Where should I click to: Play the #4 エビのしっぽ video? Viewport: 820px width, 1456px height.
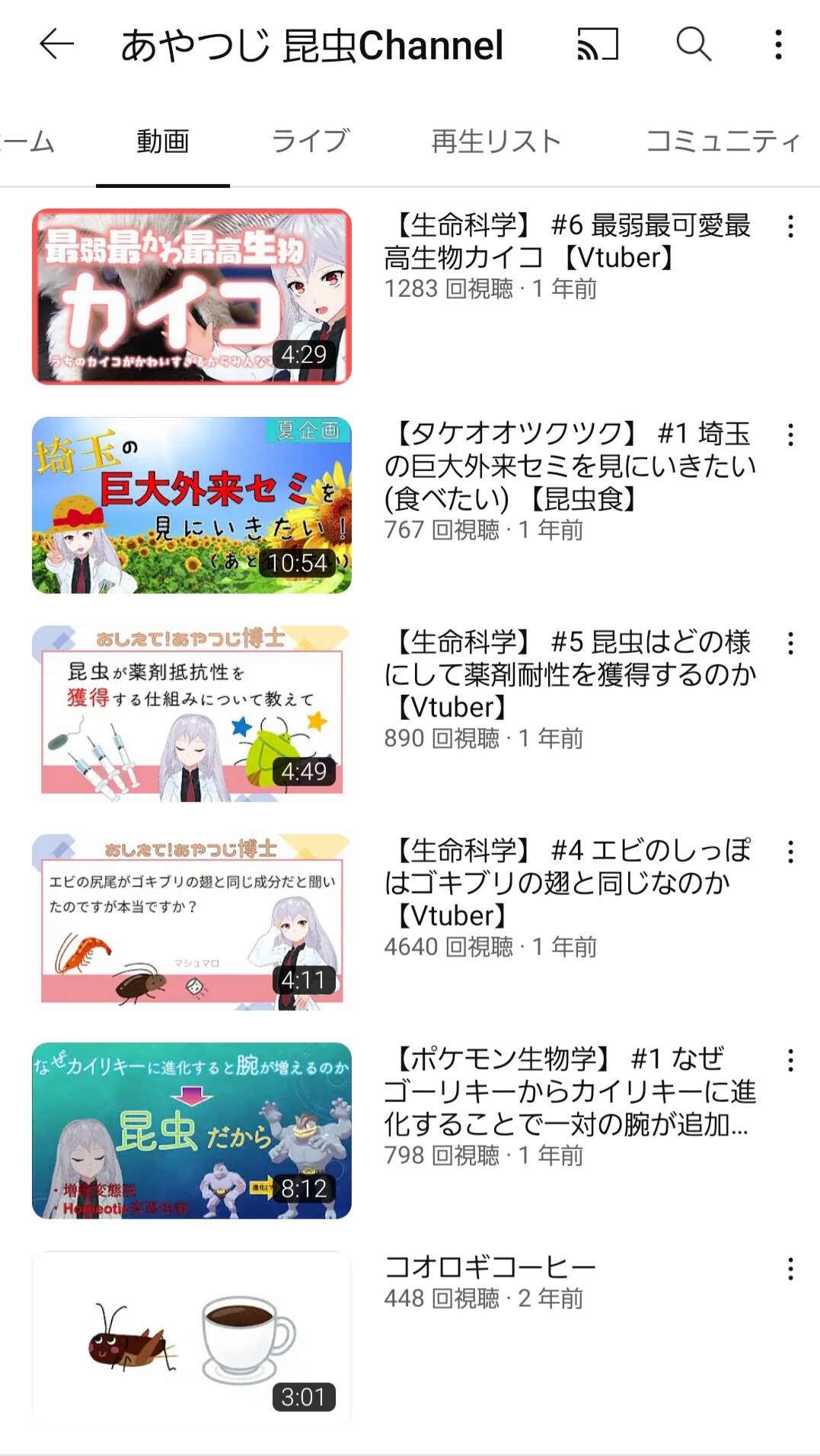tap(192, 922)
